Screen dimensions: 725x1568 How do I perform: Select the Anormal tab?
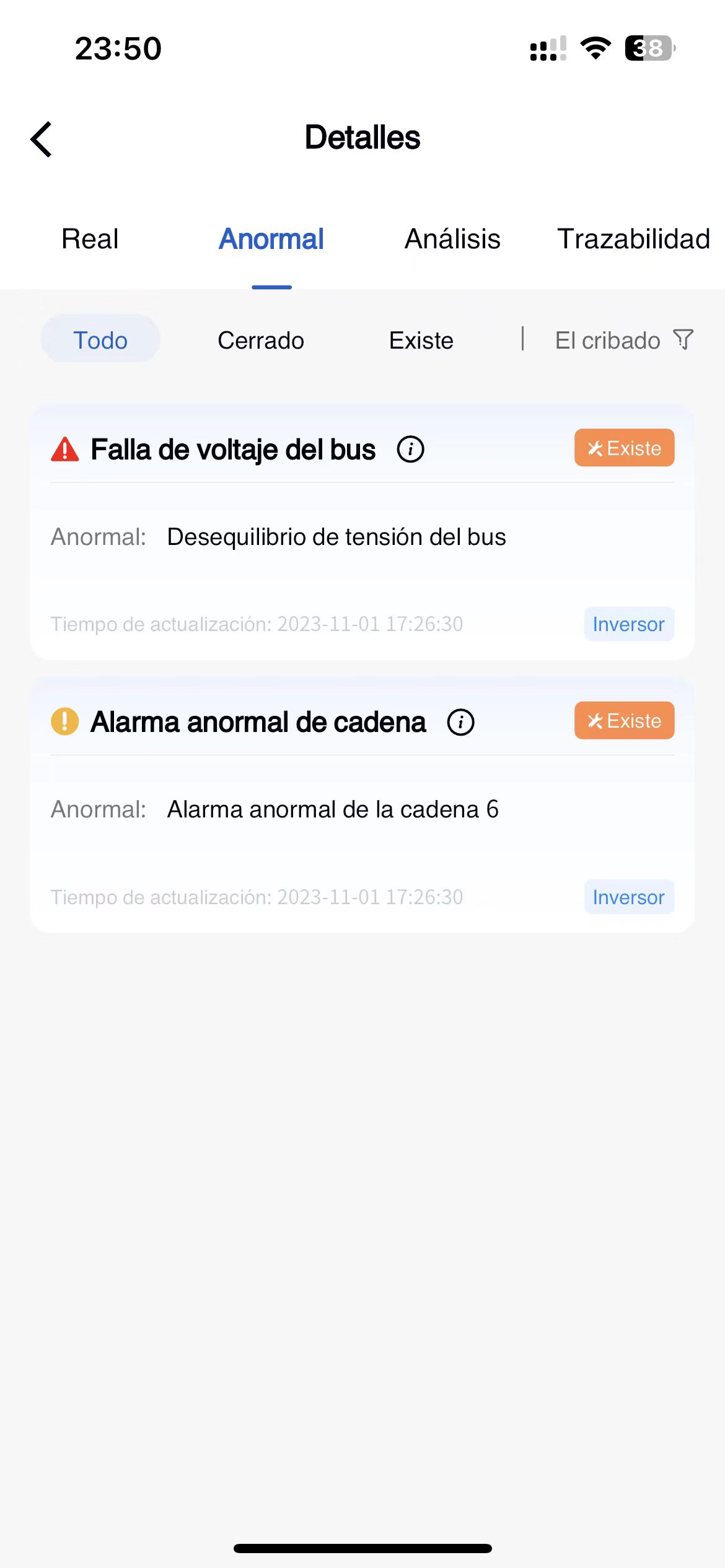pos(271,239)
